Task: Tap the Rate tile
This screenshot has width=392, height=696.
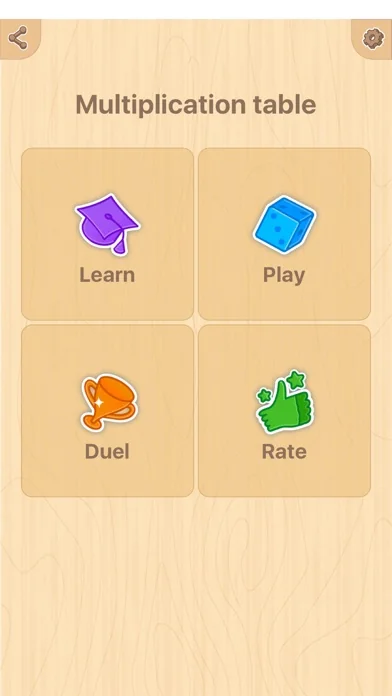Action: (x=284, y=411)
